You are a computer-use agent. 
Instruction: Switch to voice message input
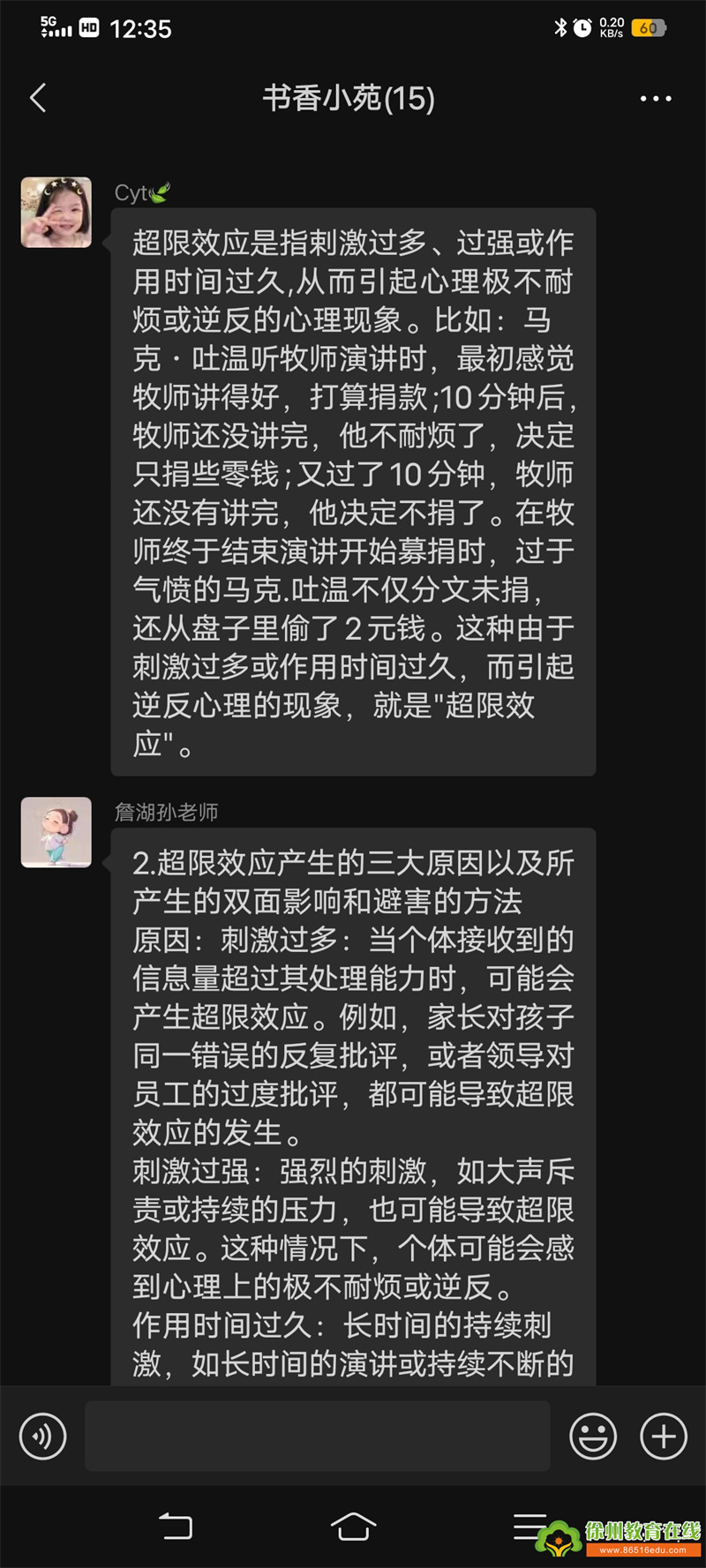42,1436
